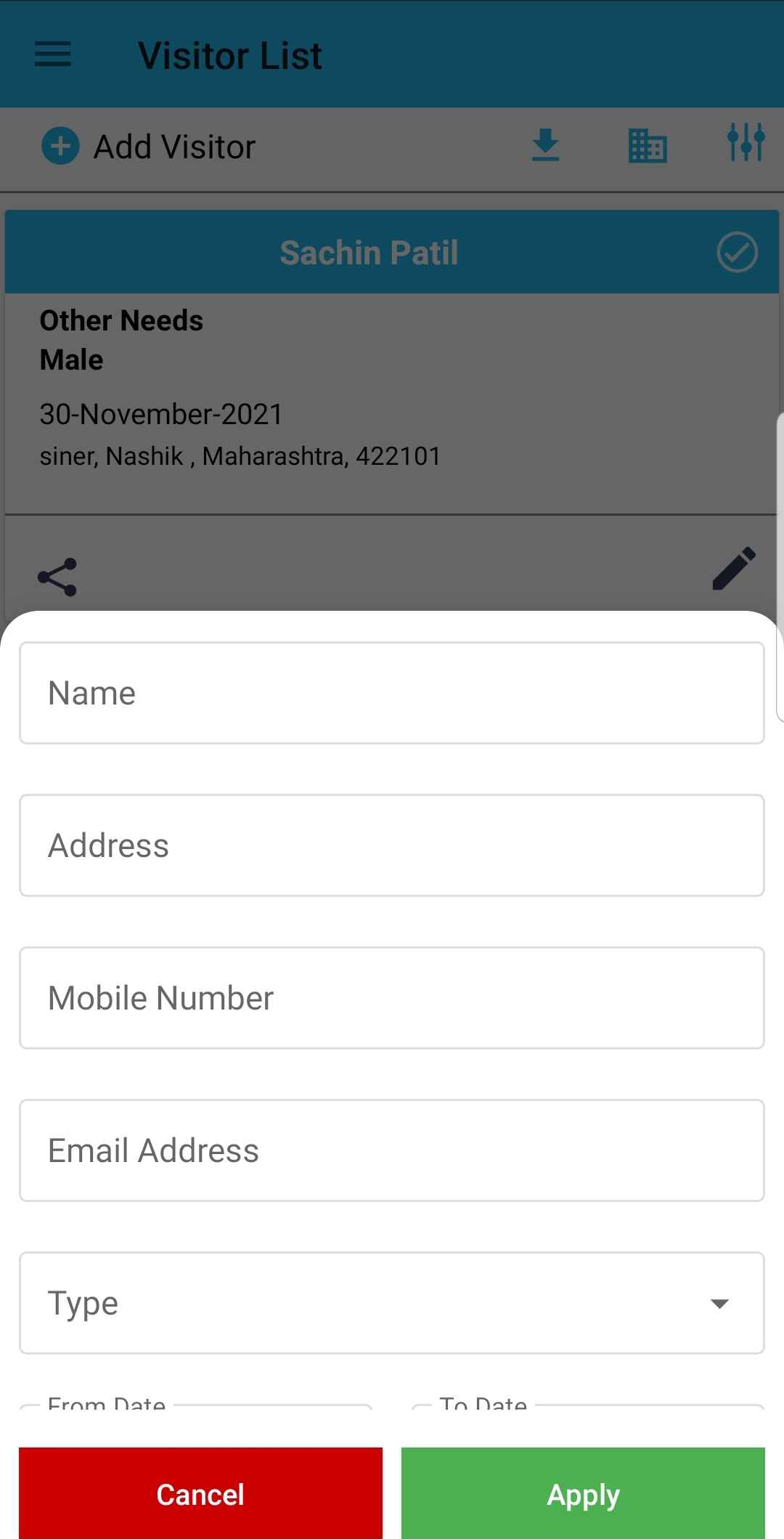
Task: Focus the Name field
Action: (391, 693)
